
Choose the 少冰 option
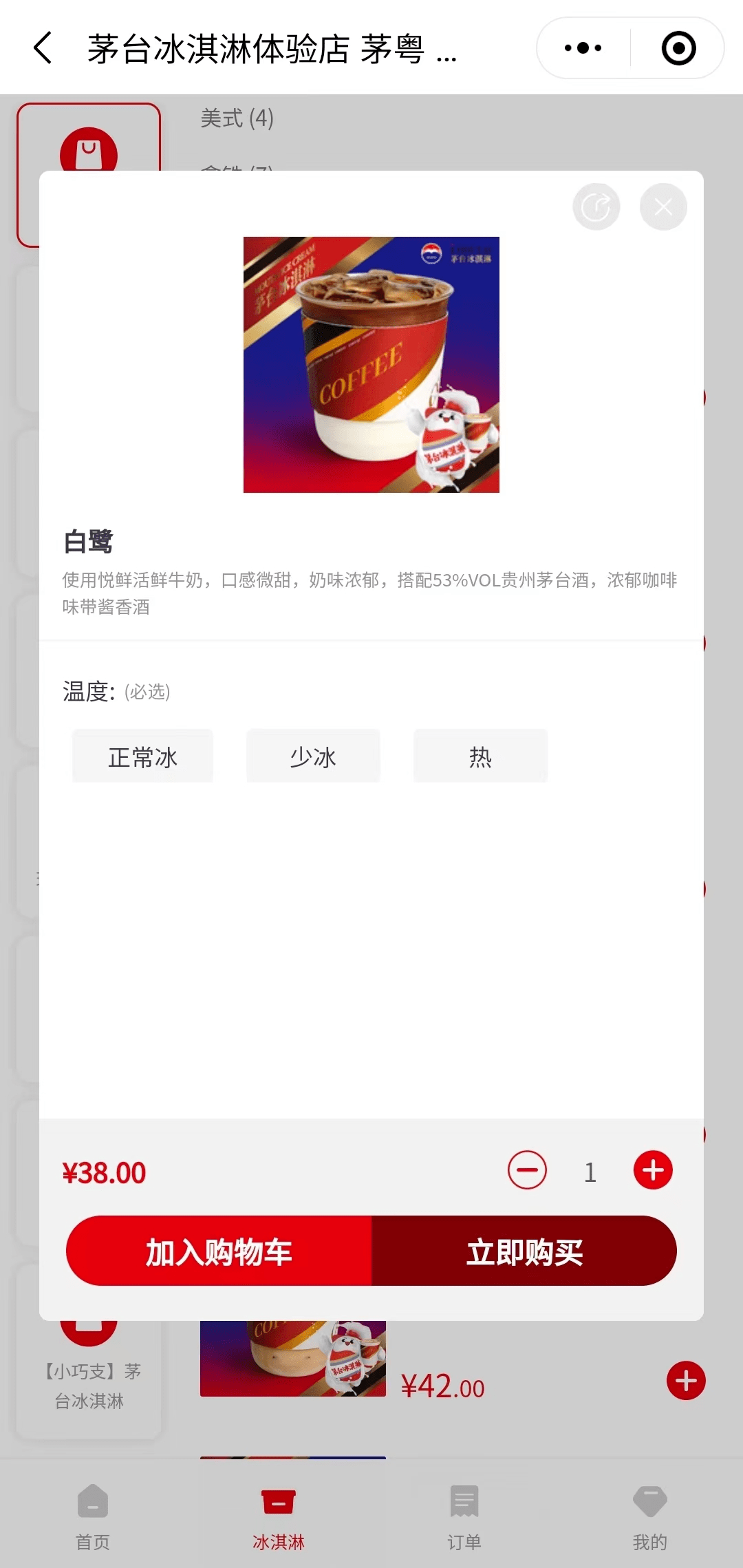[313, 756]
